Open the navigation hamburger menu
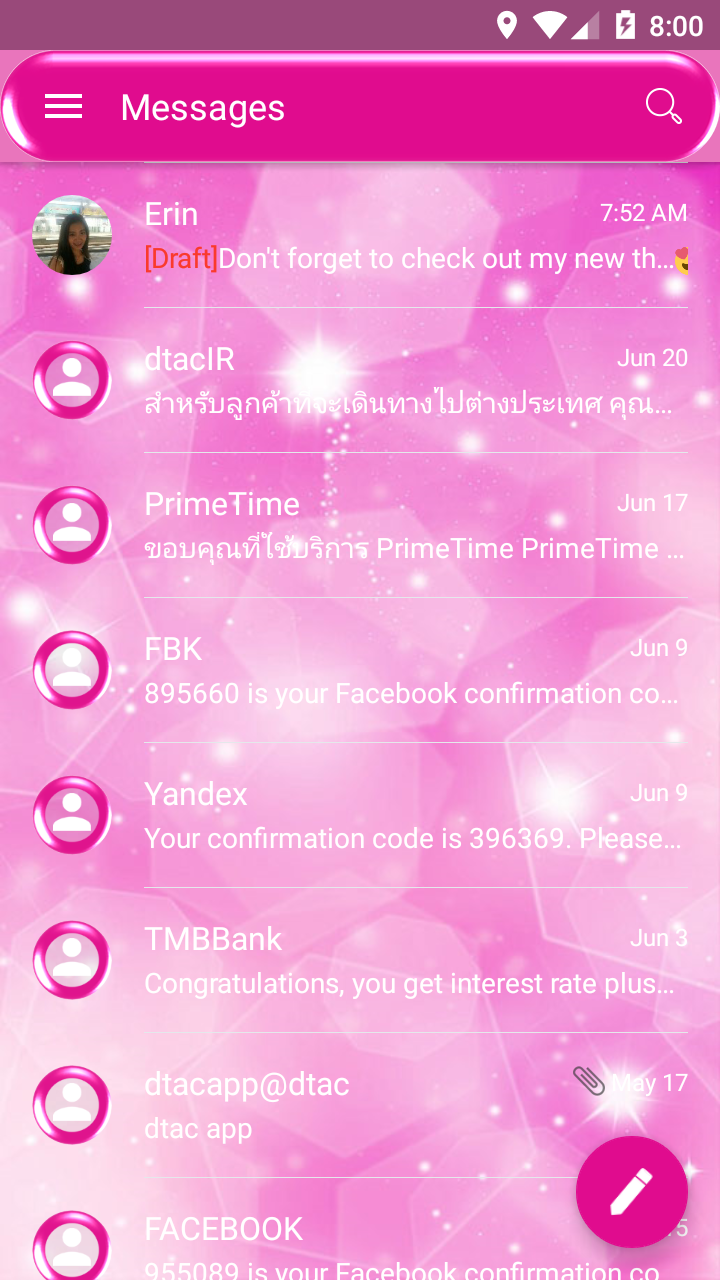720x1280 pixels. click(x=63, y=107)
